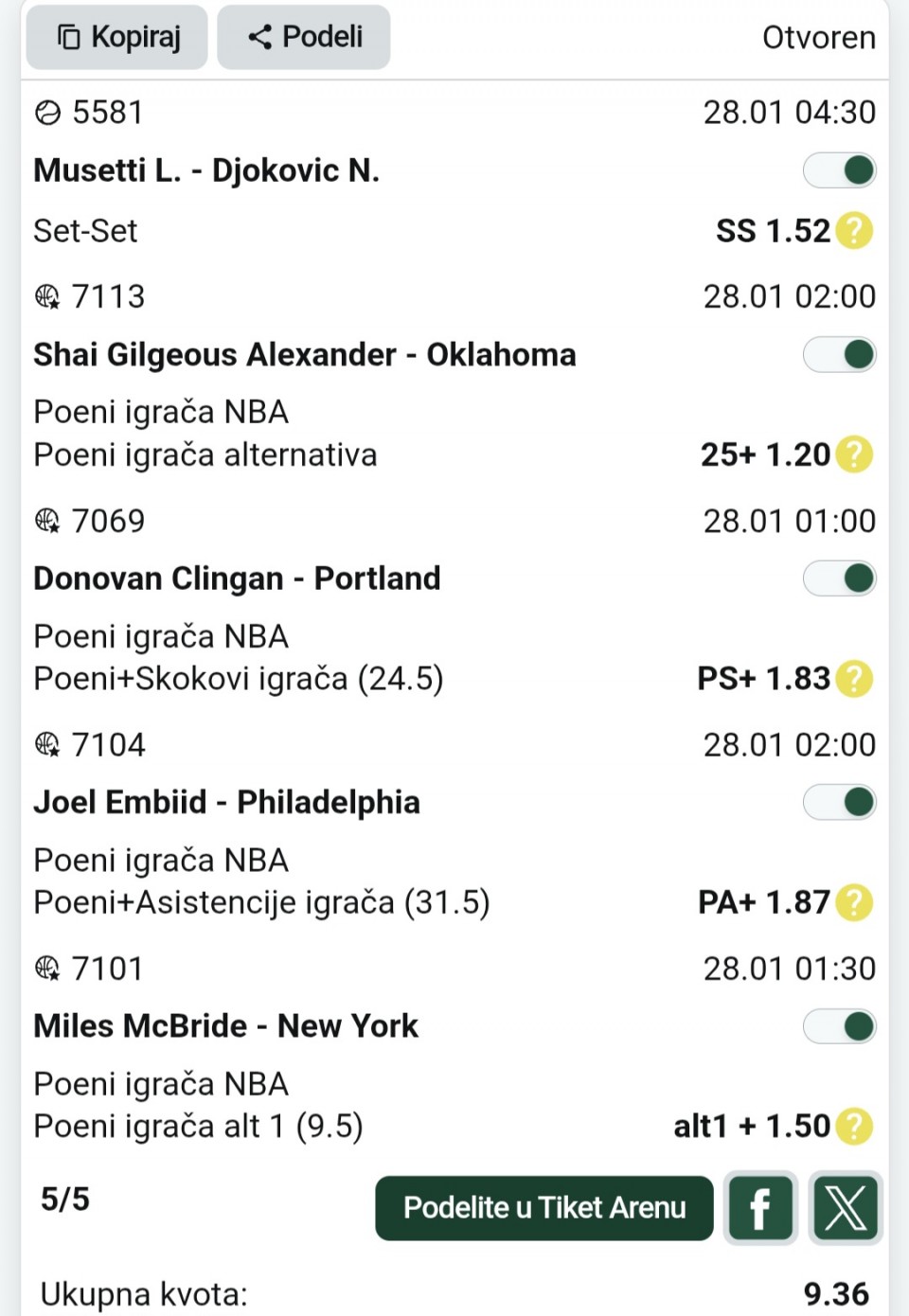Toggle the Miles McBride - New York bet

pyautogui.click(x=840, y=1026)
